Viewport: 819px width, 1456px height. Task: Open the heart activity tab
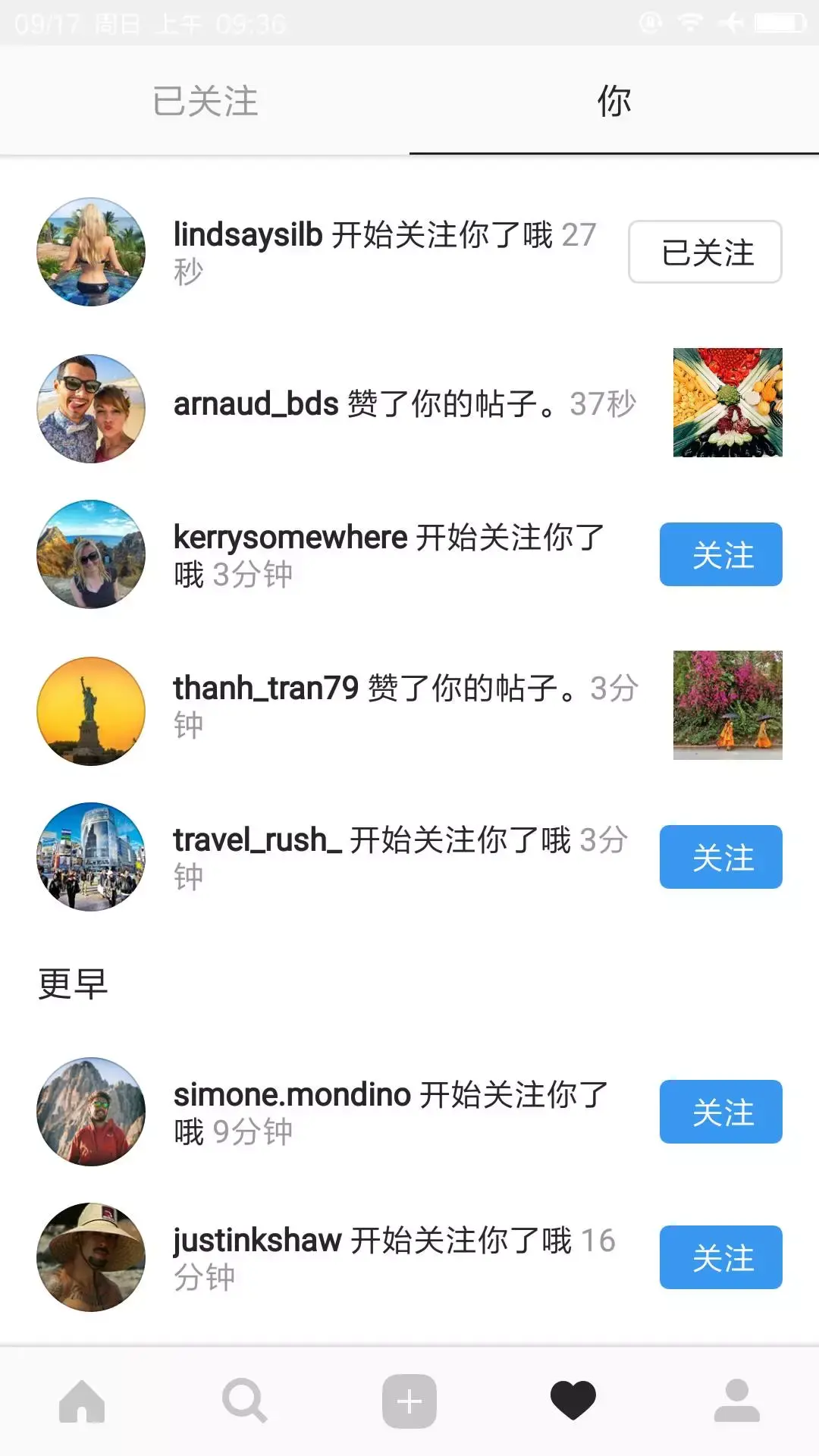[573, 1401]
